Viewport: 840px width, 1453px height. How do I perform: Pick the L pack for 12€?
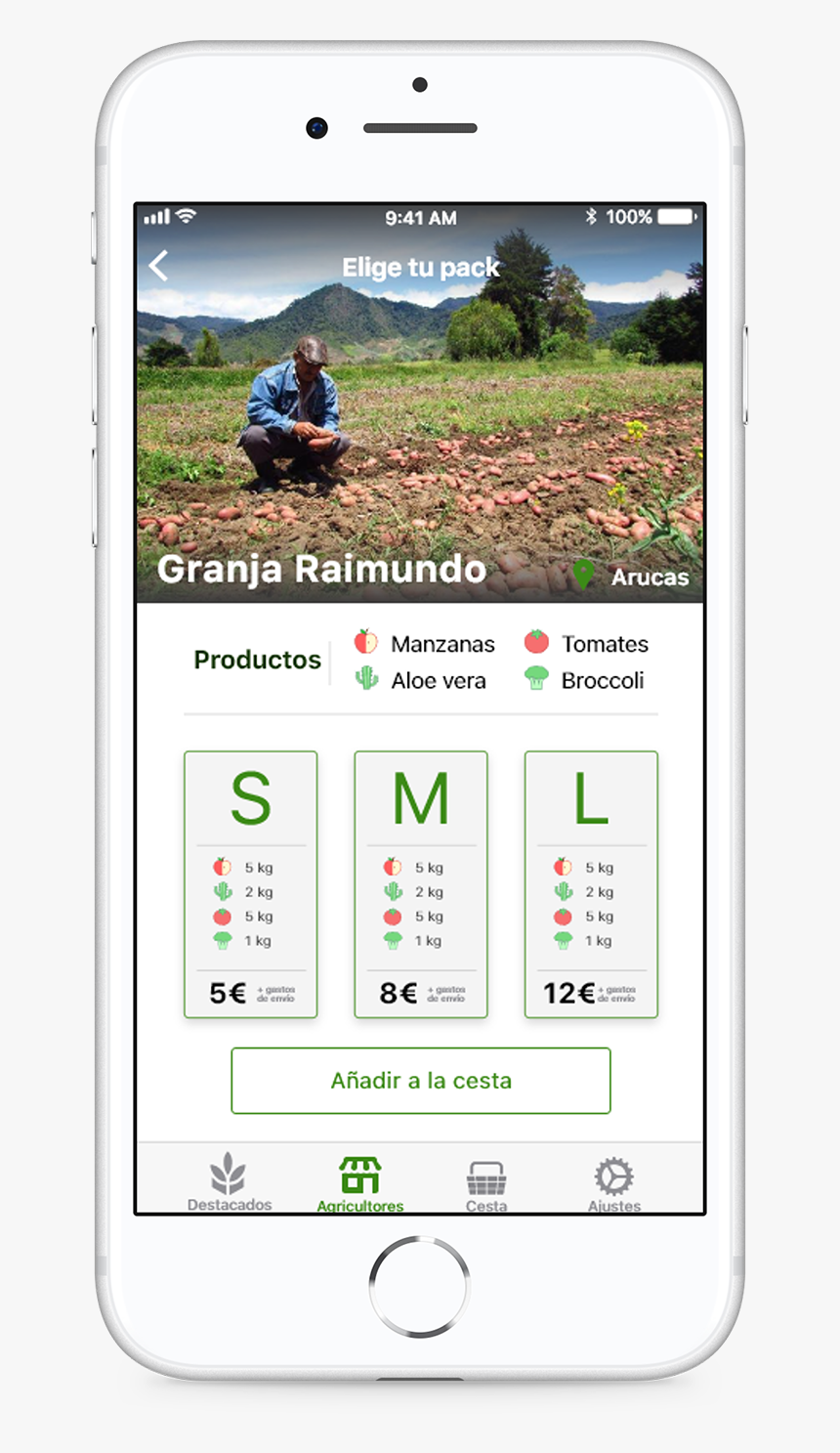click(x=591, y=884)
